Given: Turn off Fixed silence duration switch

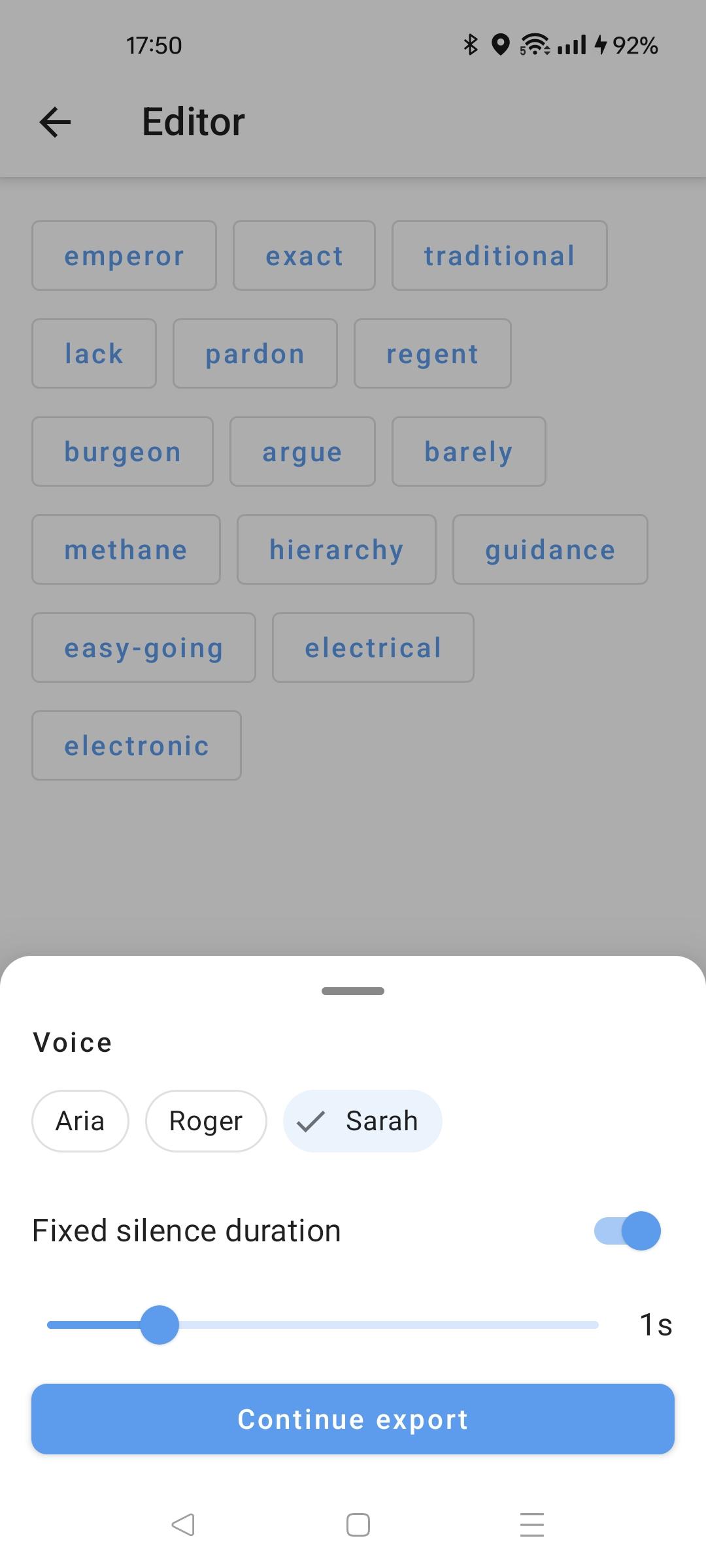Looking at the screenshot, I should click(627, 1231).
